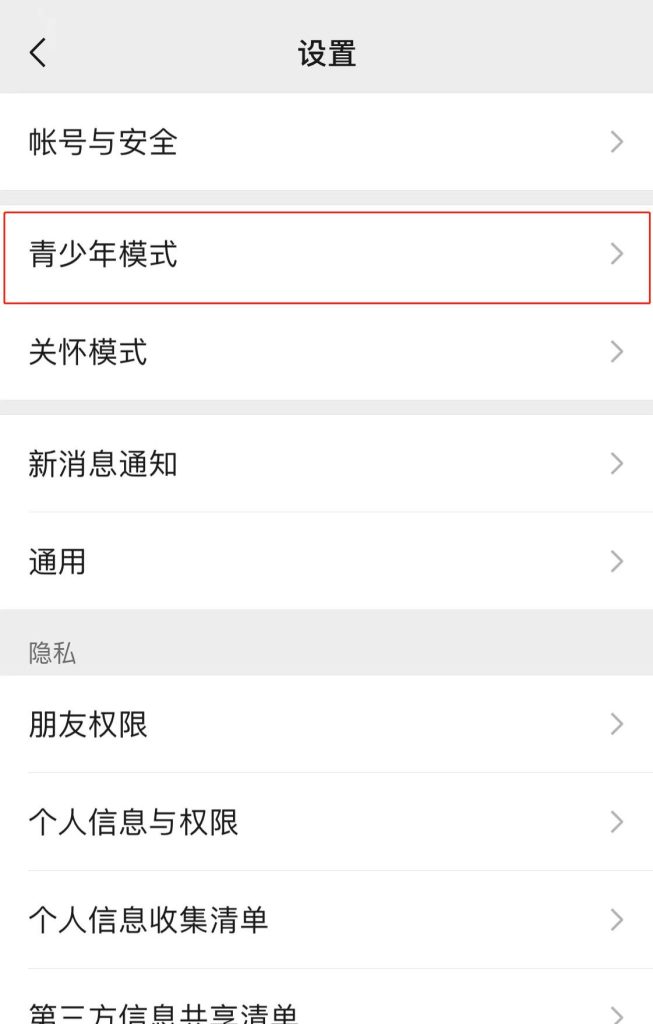
Task: View 个人信息收集清单
Action: click(326, 919)
